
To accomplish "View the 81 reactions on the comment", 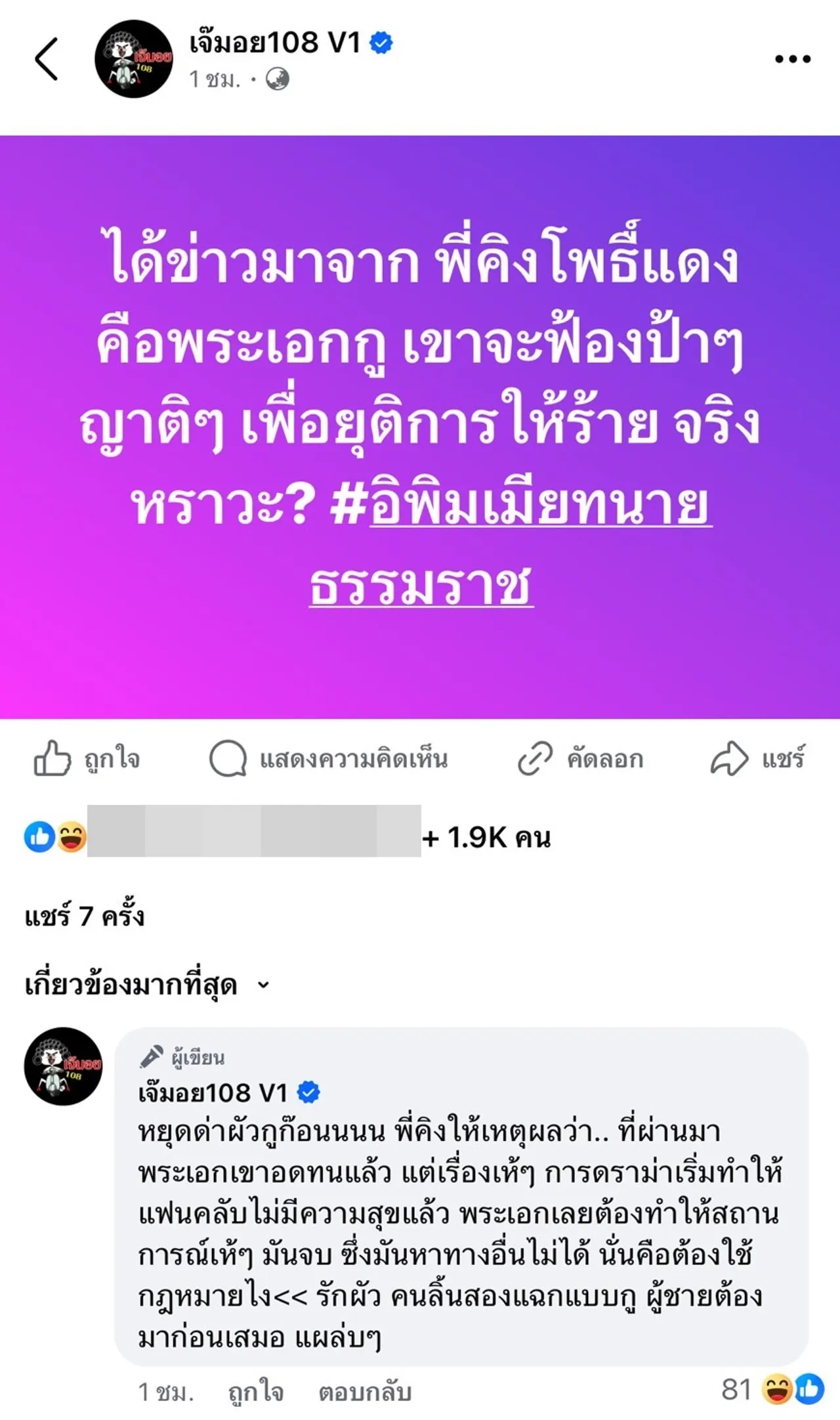I will (772, 1390).
